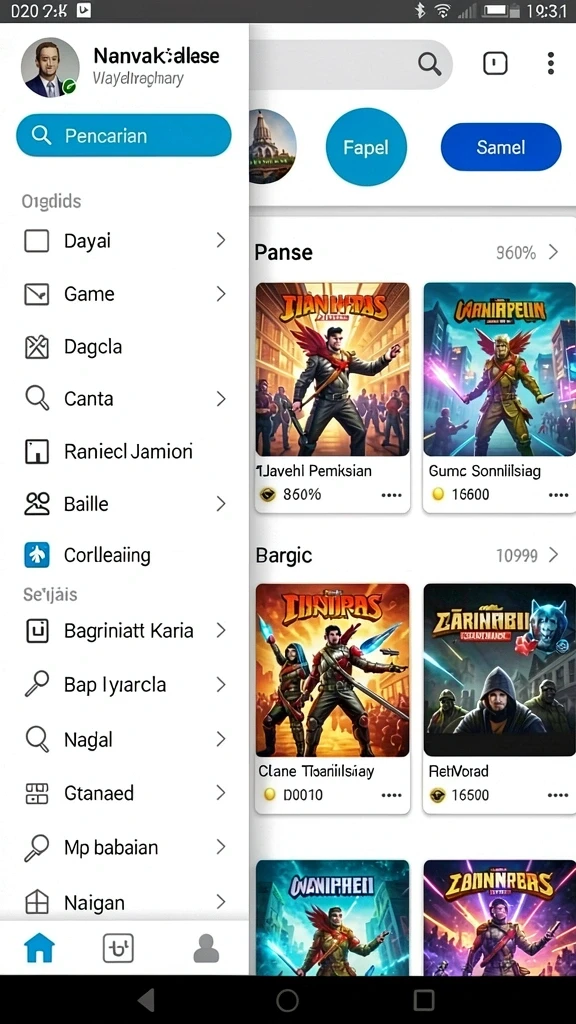Open Bagriniatt Karia settings row
The image size is (576, 1024).
(124, 630)
